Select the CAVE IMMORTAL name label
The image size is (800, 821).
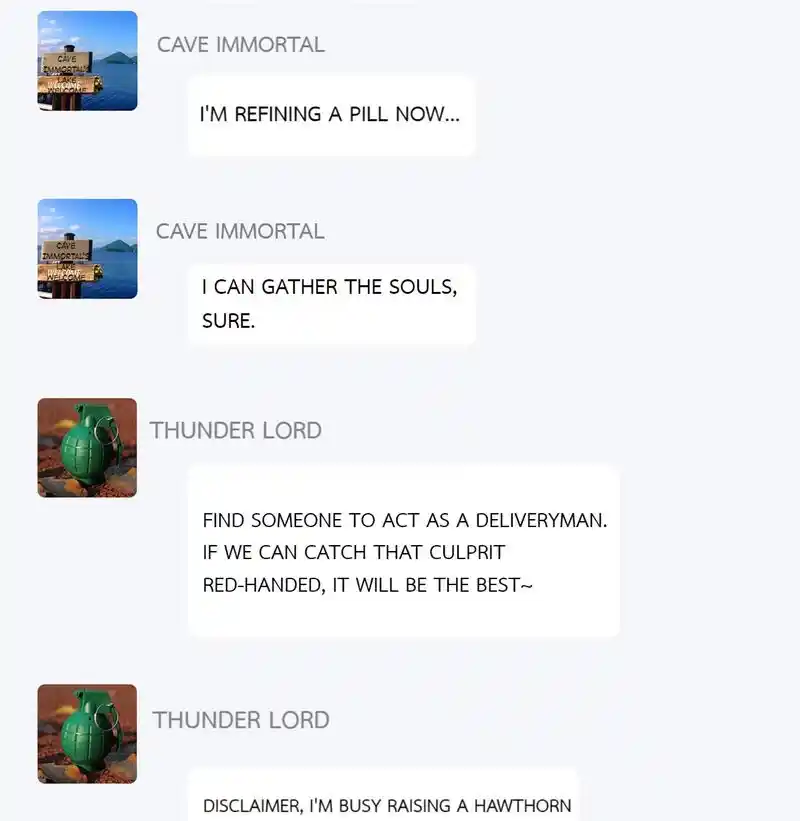pos(240,44)
